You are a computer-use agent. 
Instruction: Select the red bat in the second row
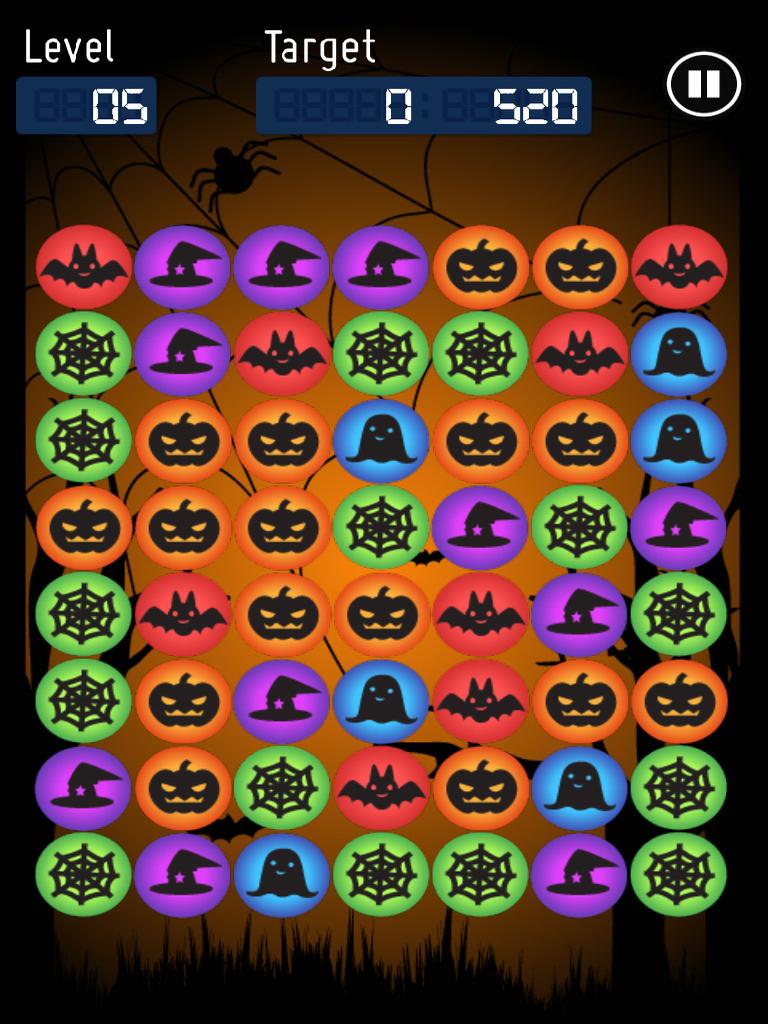tap(281, 355)
